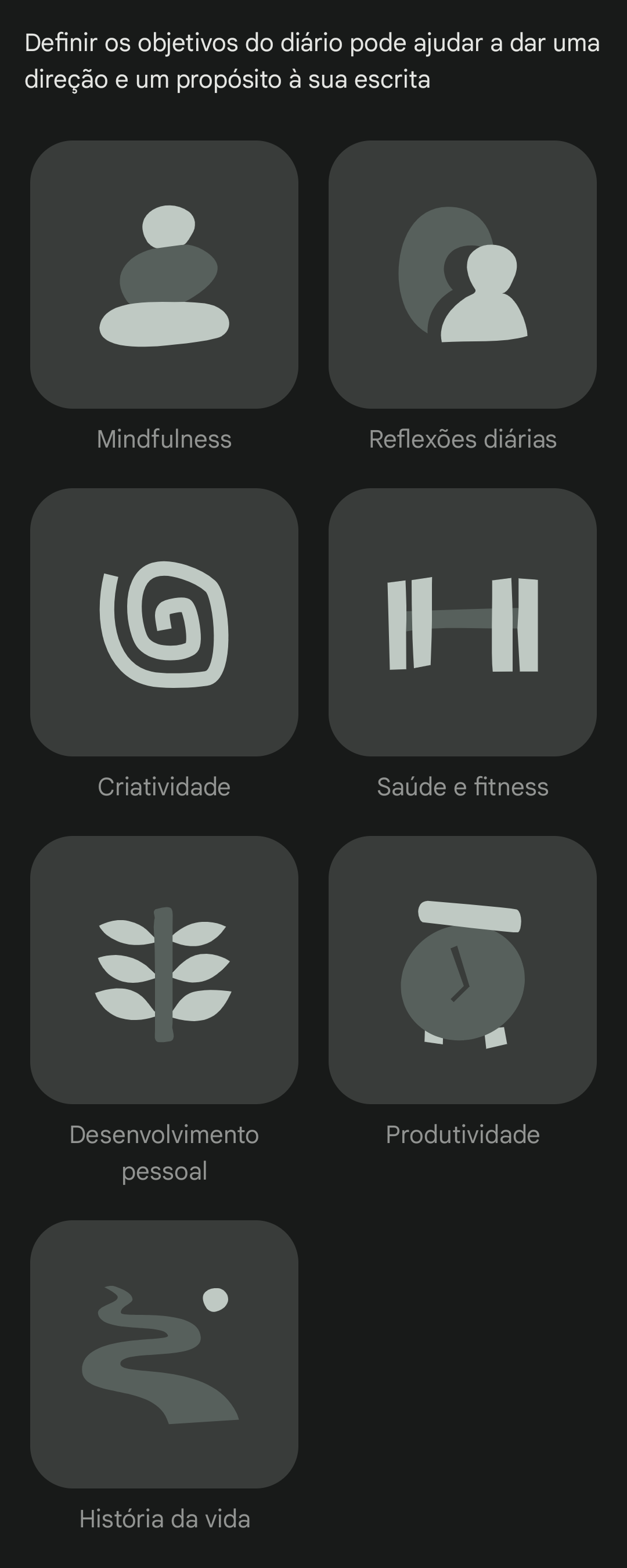Tap the Produtividade goal tile

[x=462, y=969]
